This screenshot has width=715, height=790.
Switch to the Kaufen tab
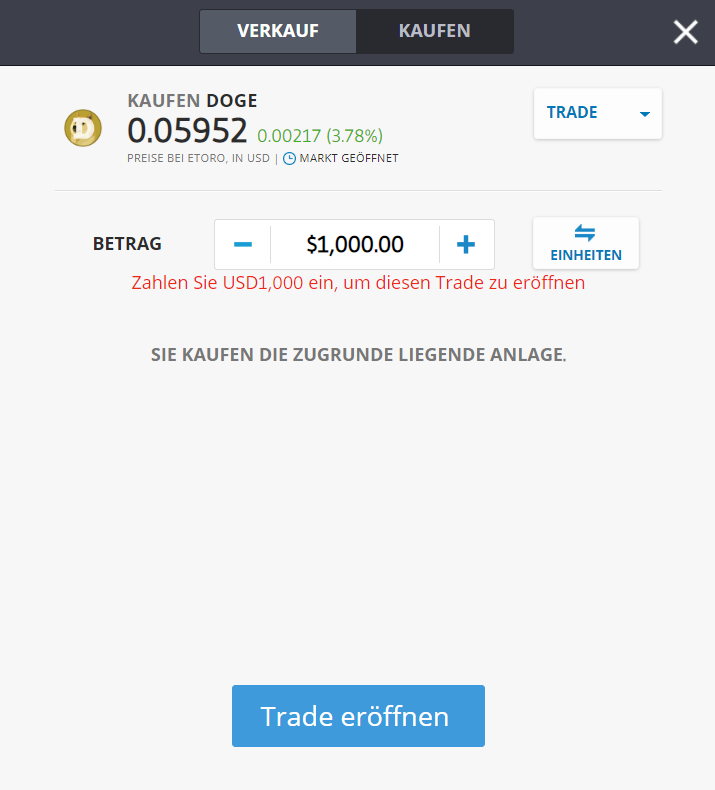pos(434,31)
